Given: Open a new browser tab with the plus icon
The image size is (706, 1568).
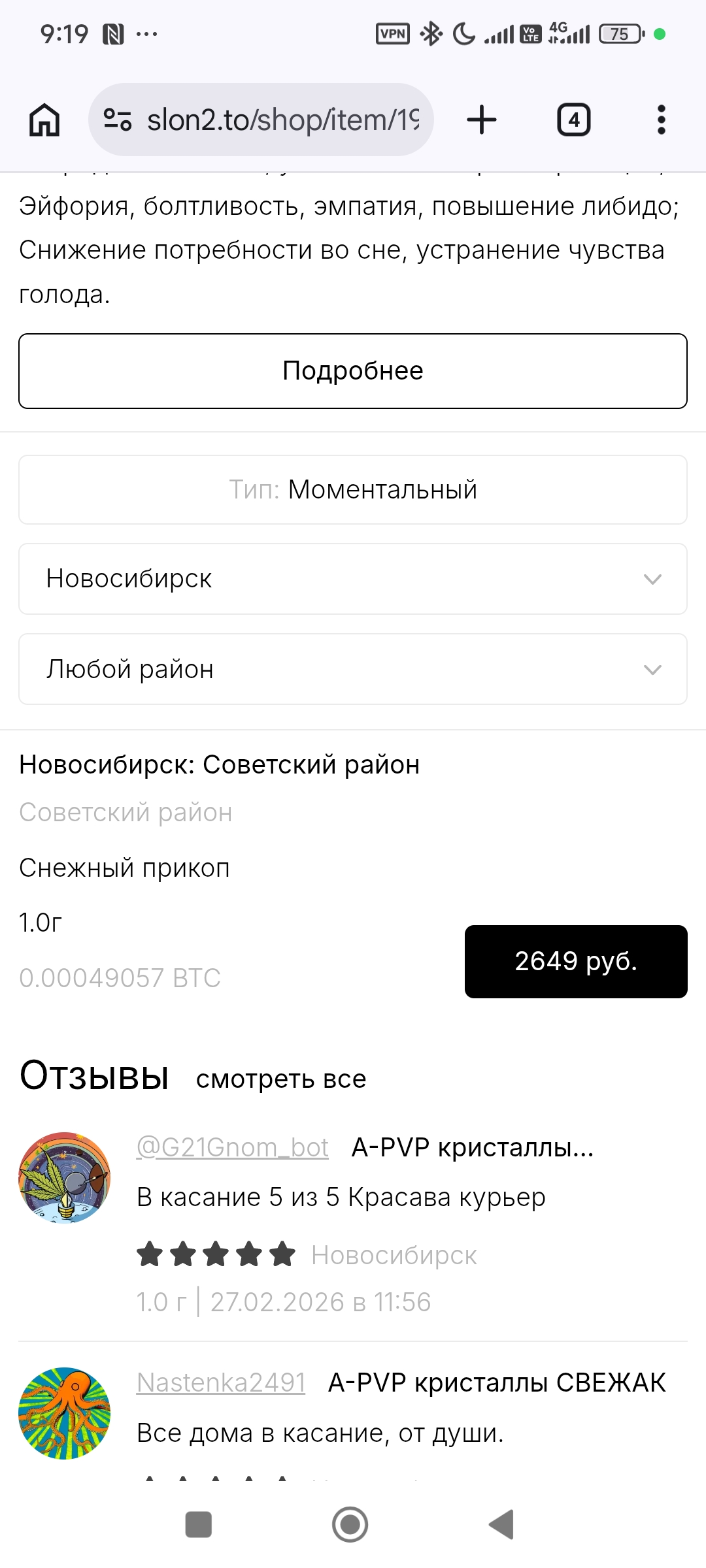Looking at the screenshot, I should click(x=481, y=119).
